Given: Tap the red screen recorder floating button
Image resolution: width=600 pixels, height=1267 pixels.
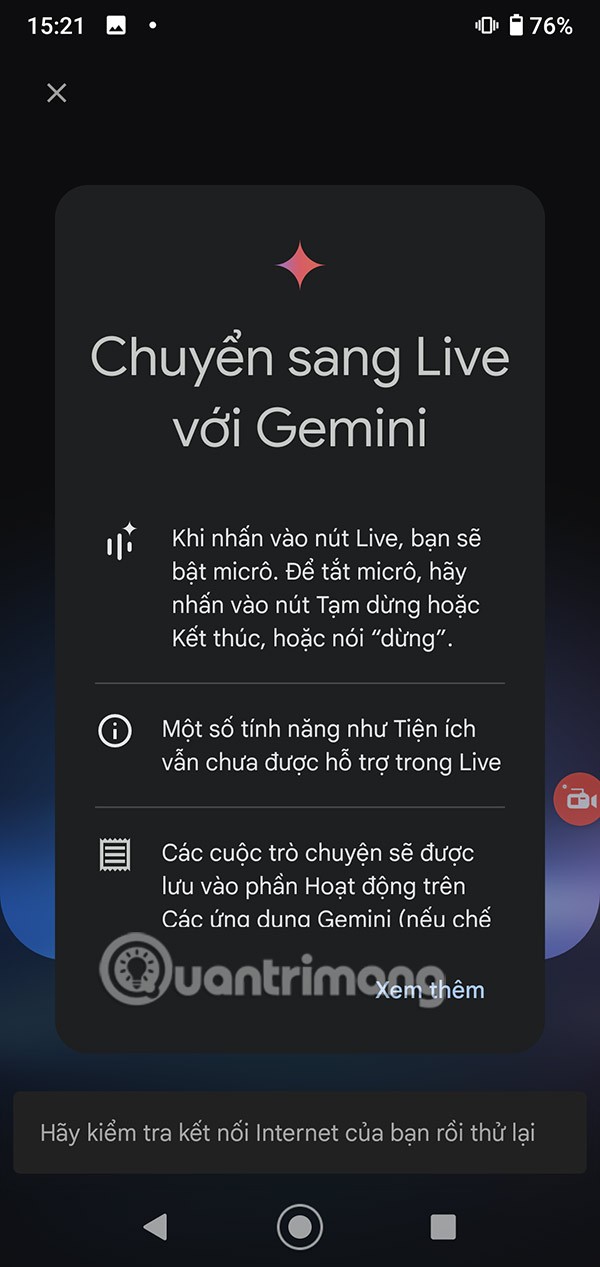Looking at the screenshot, I should coord(578,799).
